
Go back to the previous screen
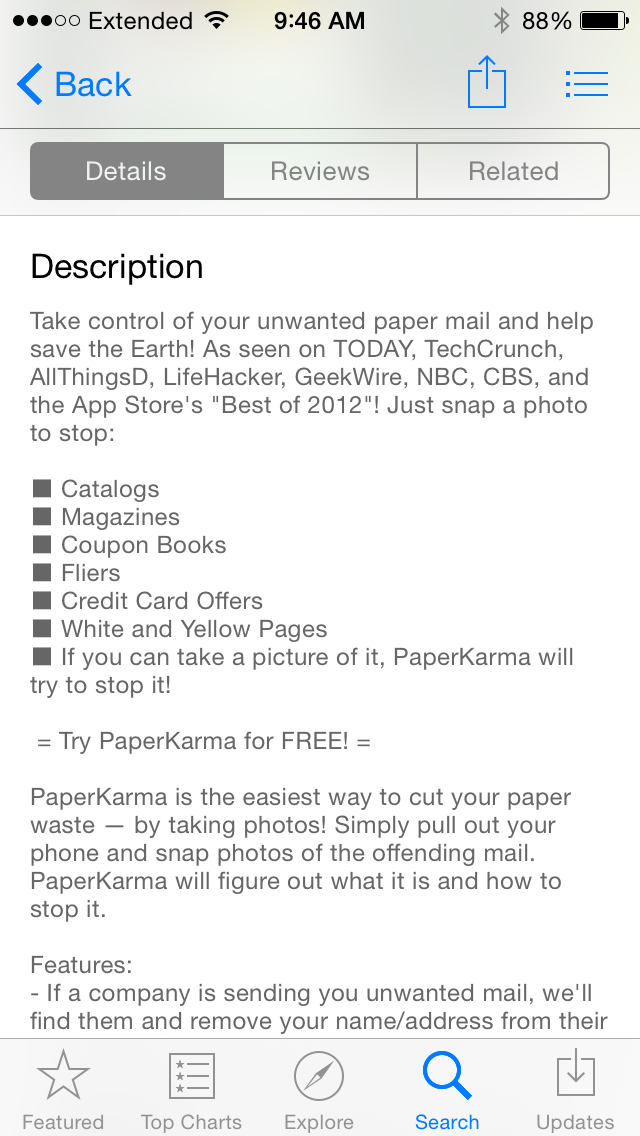tap(75, 85)
